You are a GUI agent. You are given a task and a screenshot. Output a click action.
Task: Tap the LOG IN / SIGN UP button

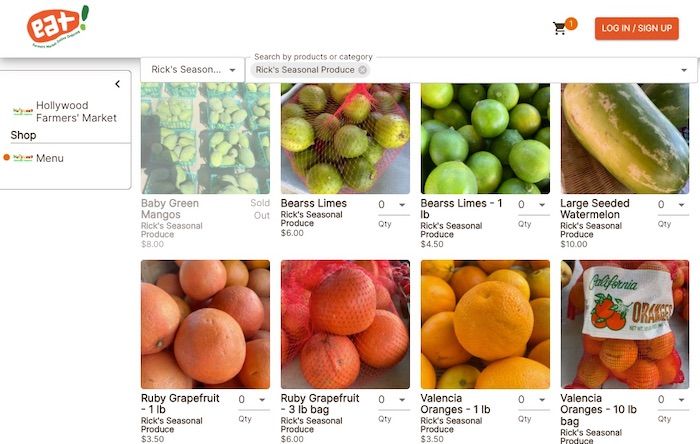[636, 28]
